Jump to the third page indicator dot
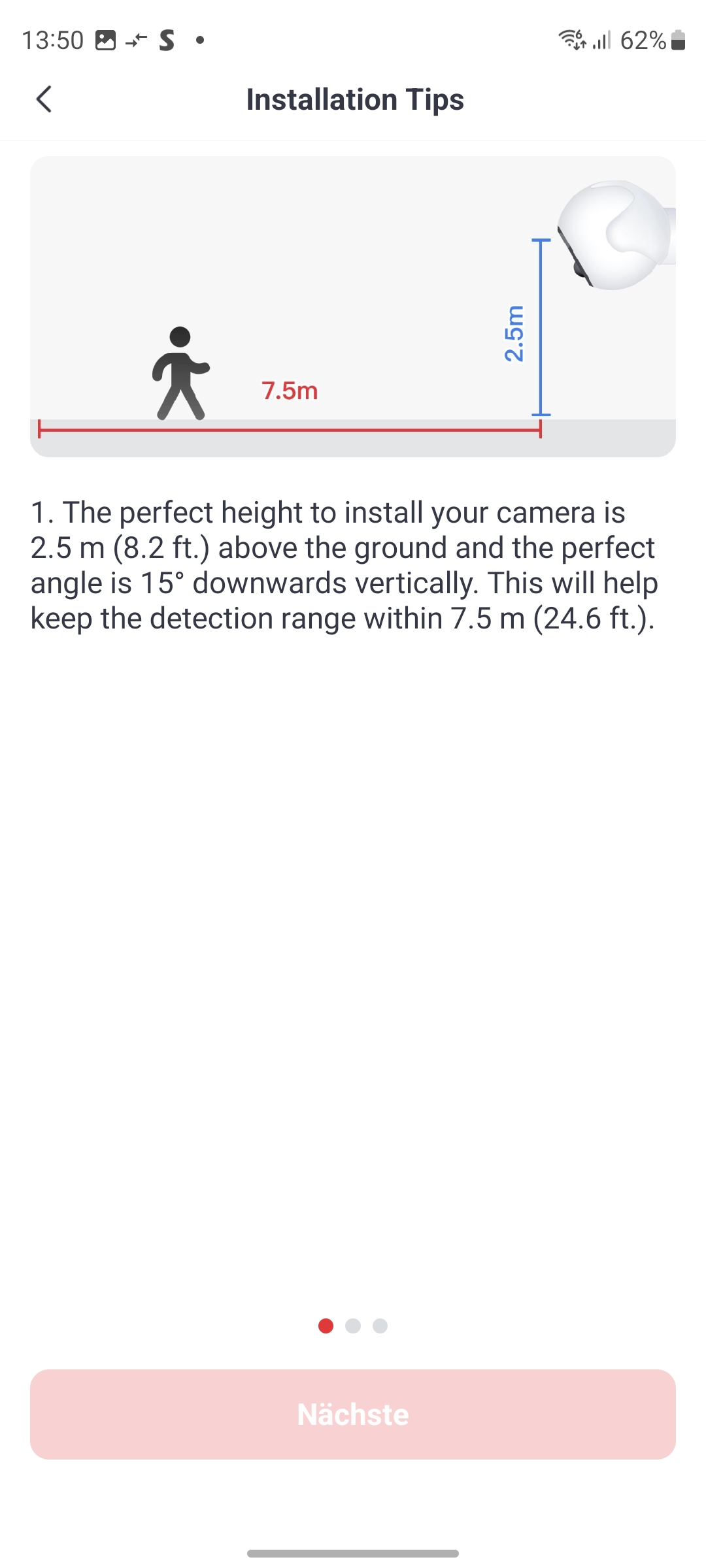The image size is (706, 1568). pos(380,1326)
